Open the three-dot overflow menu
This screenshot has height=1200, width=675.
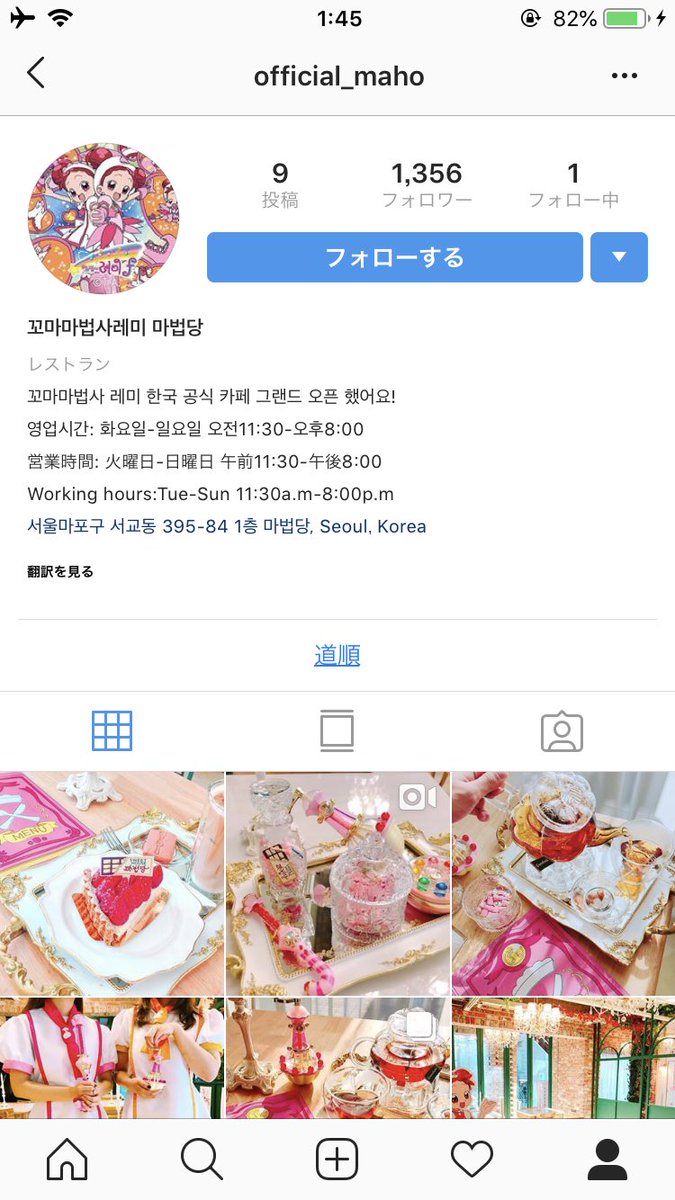pos(624,76)
